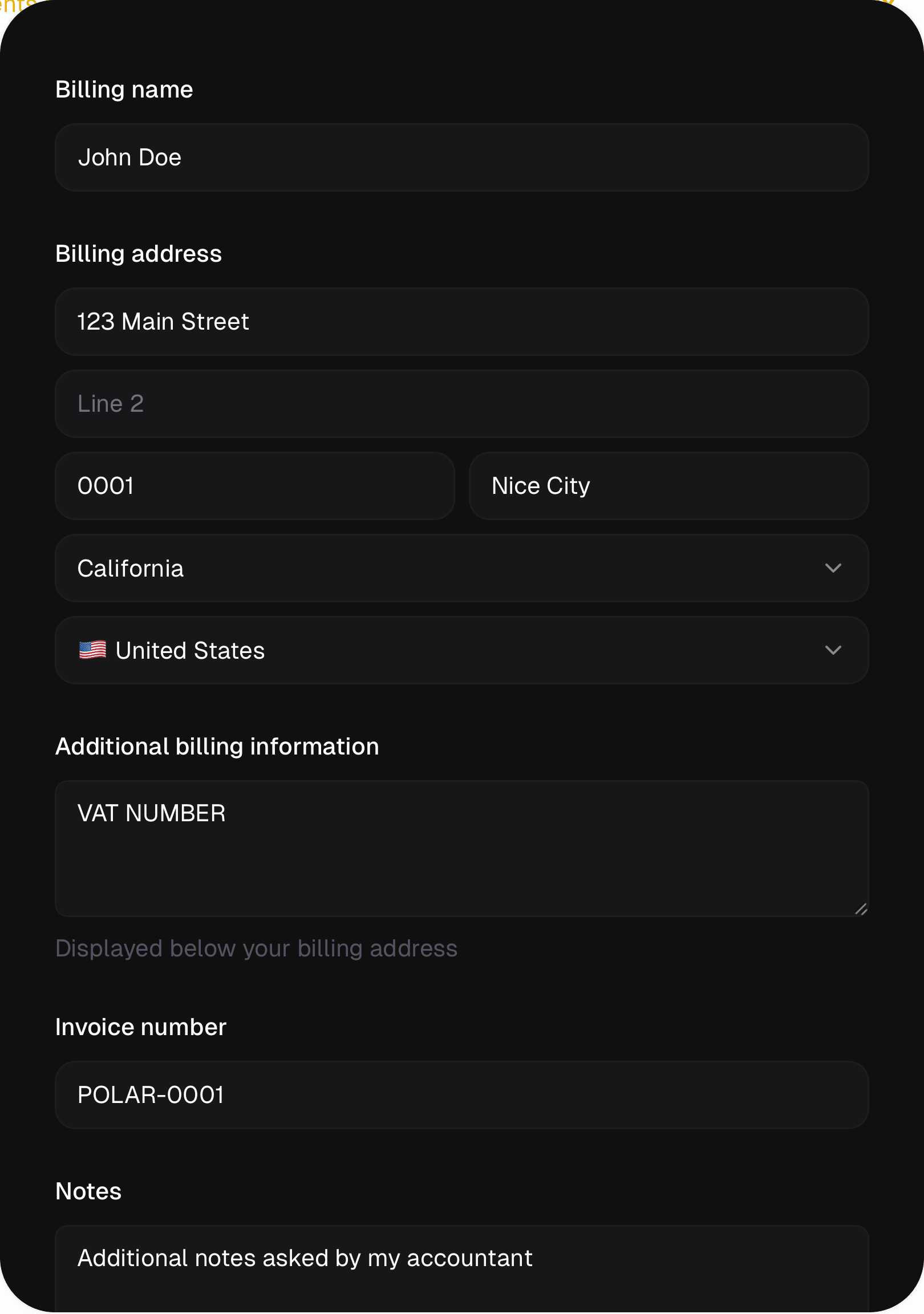Edit the postal code 0001 field

pos(255,486)
